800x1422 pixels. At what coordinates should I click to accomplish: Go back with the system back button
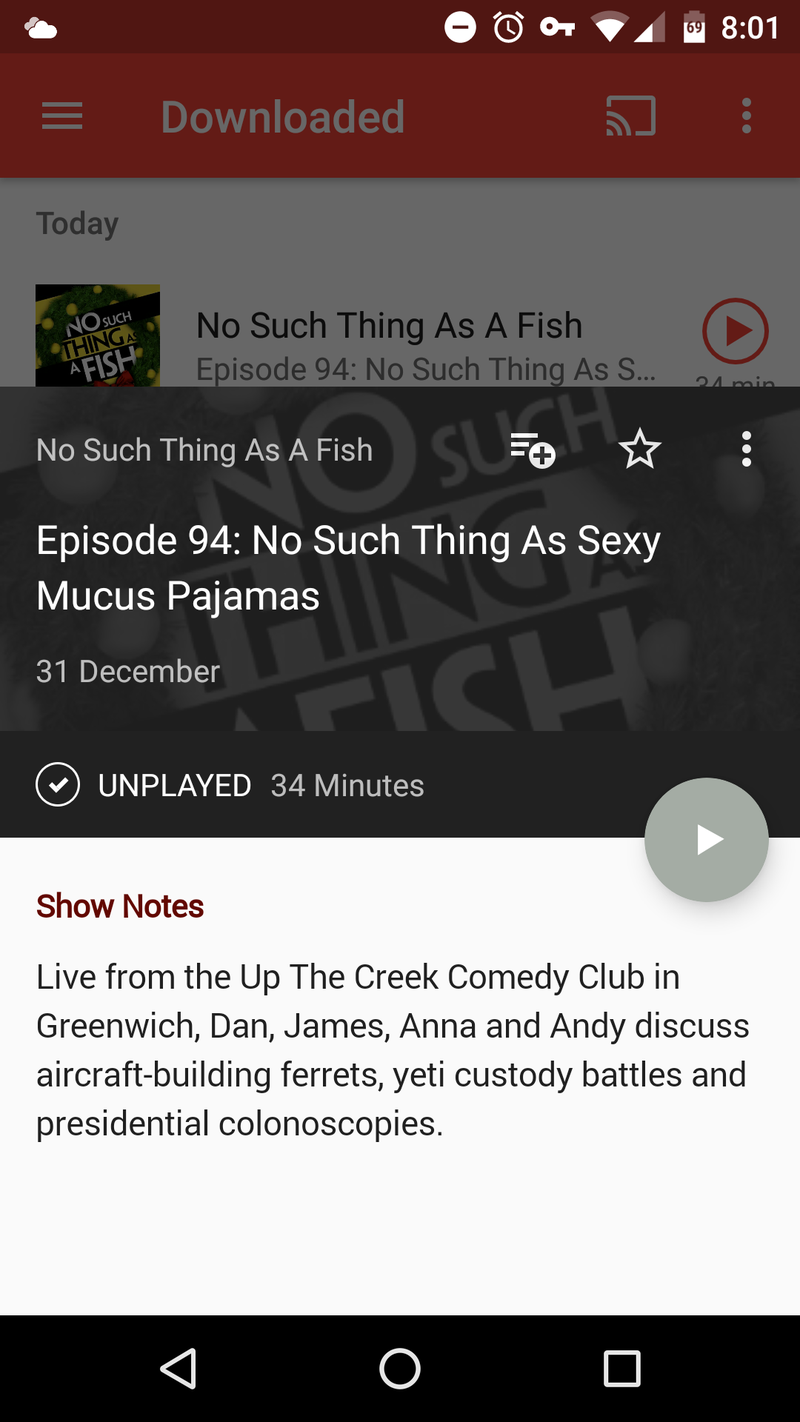point(178,1368)
